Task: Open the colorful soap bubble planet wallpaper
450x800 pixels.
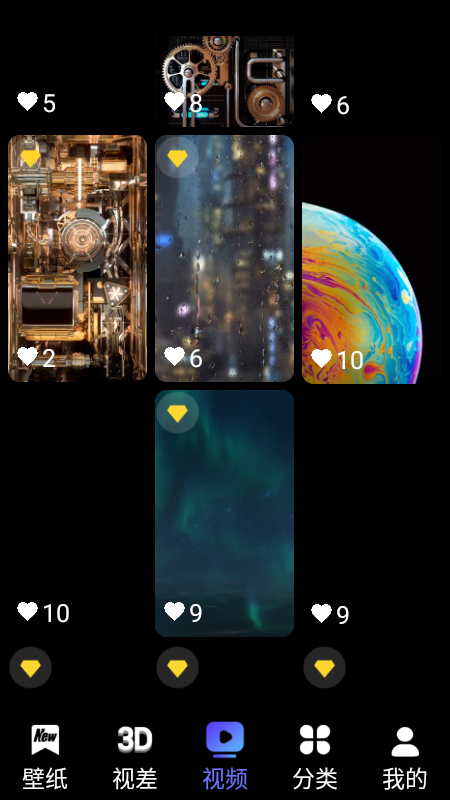Action: 371,258
